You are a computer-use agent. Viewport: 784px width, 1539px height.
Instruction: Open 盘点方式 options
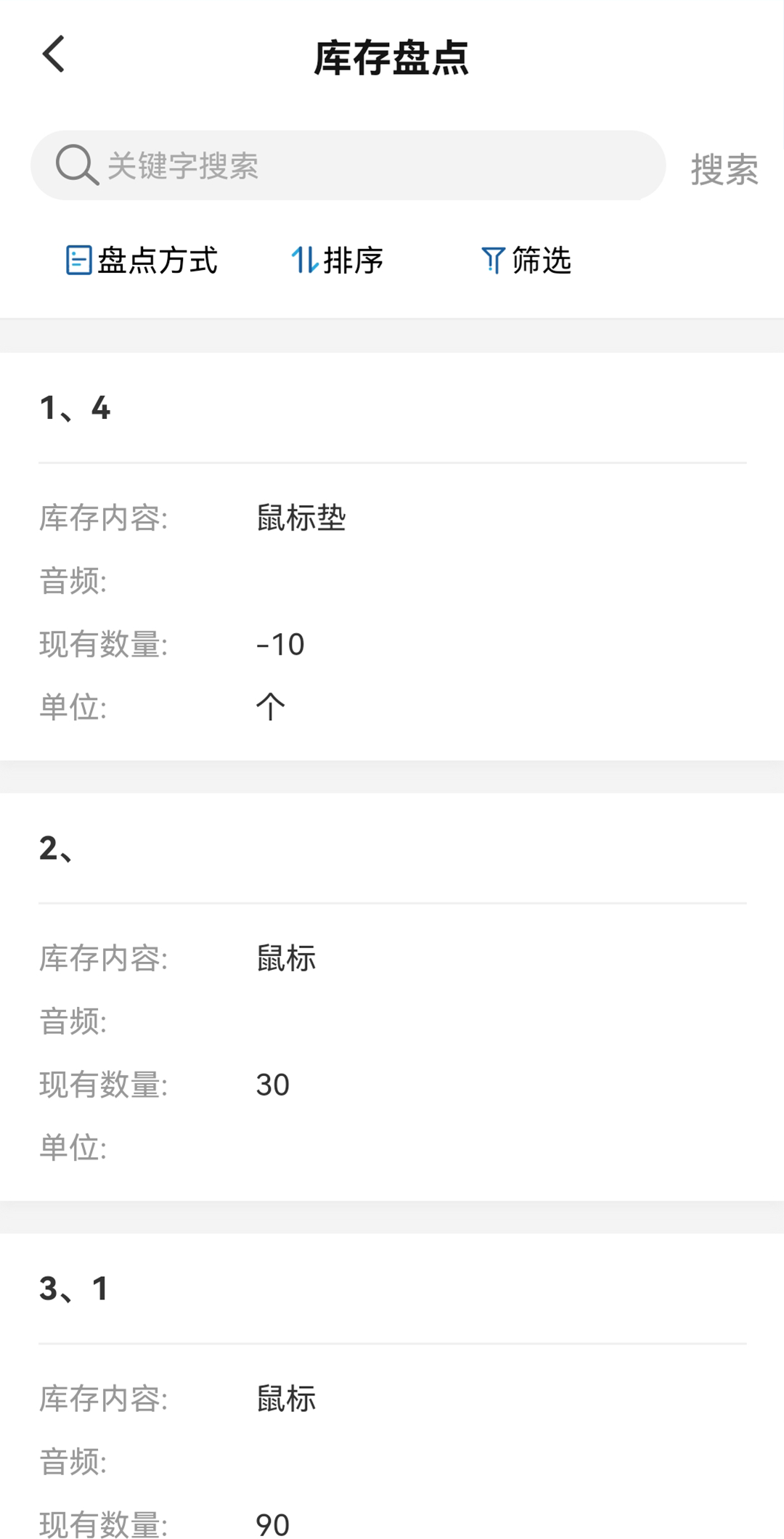click(x=142, y=261)
